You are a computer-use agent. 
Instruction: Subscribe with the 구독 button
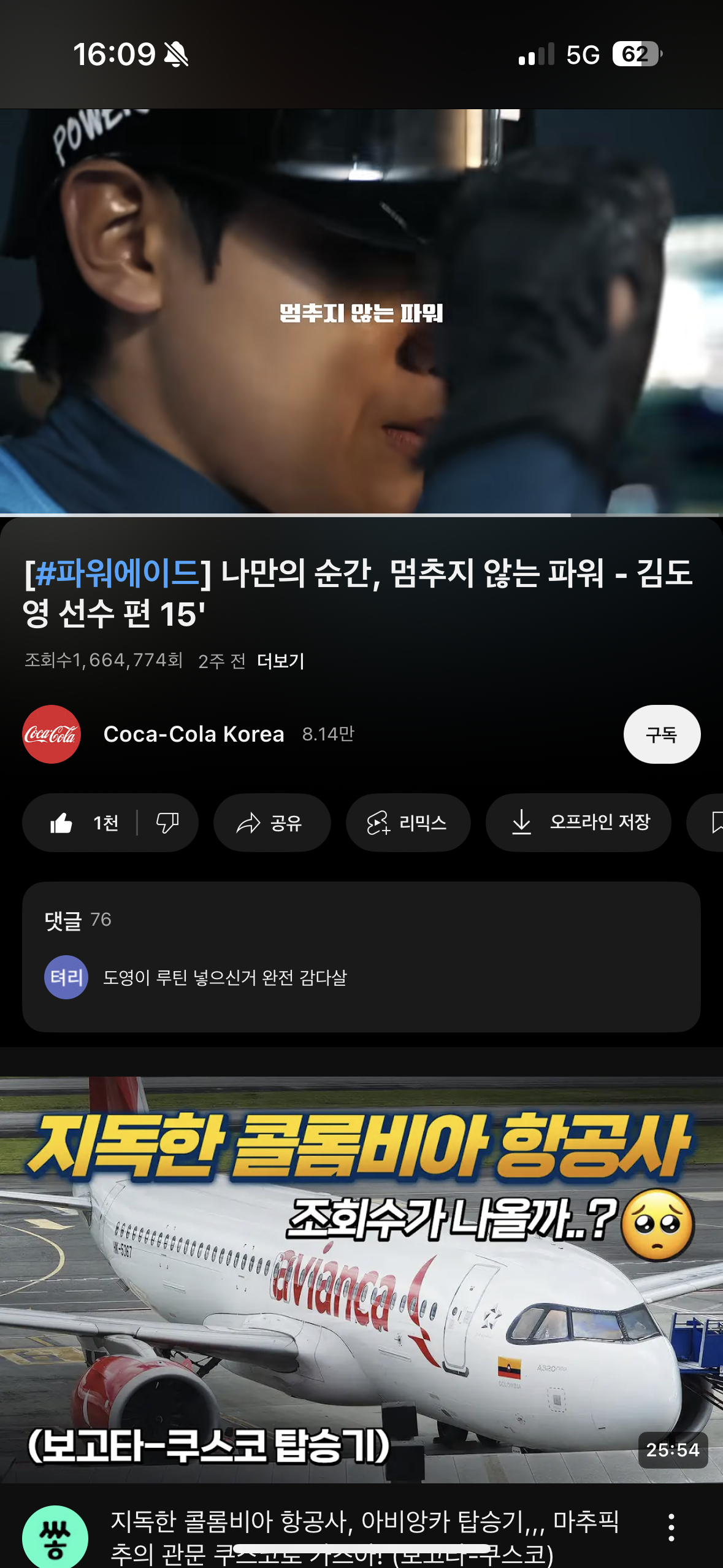(662, 734)
